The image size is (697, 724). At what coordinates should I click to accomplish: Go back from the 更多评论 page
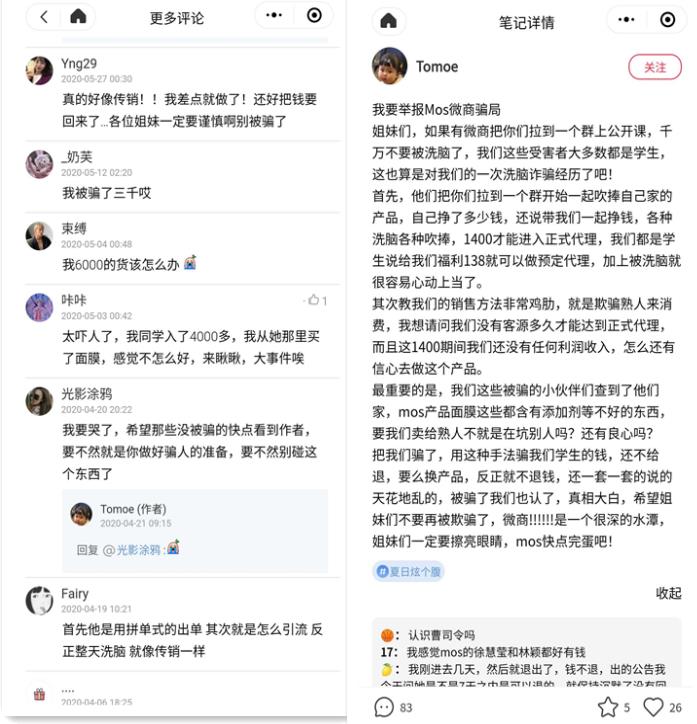click(44, 16)
